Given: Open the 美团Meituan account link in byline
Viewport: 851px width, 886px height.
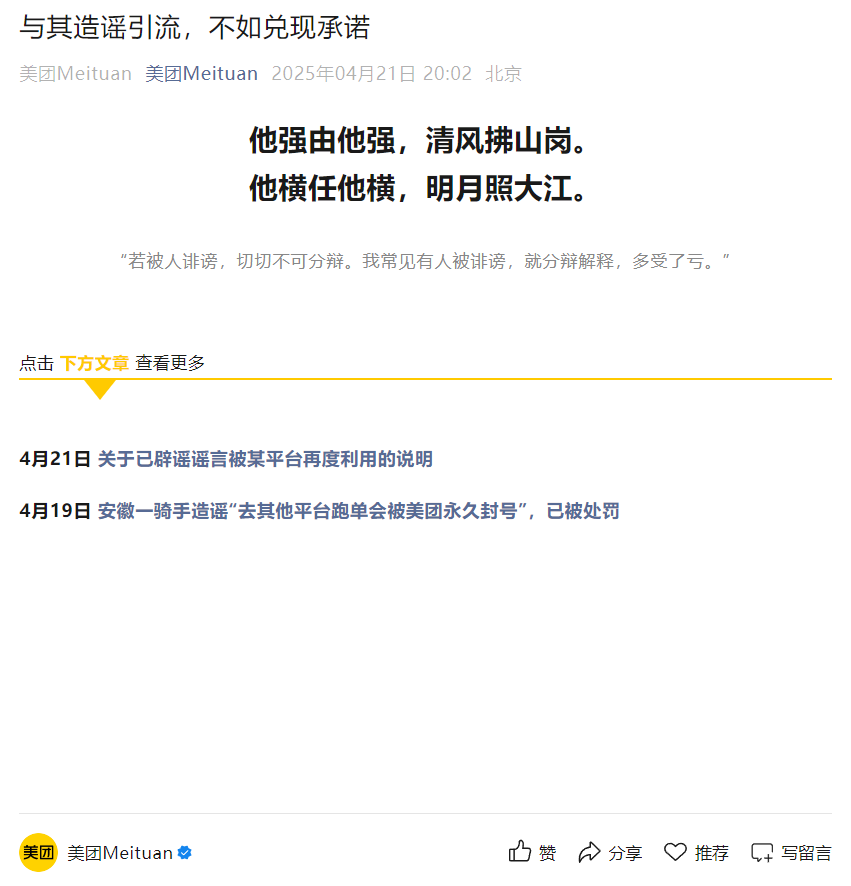Looking at the screenshot, I should (201, 73).
